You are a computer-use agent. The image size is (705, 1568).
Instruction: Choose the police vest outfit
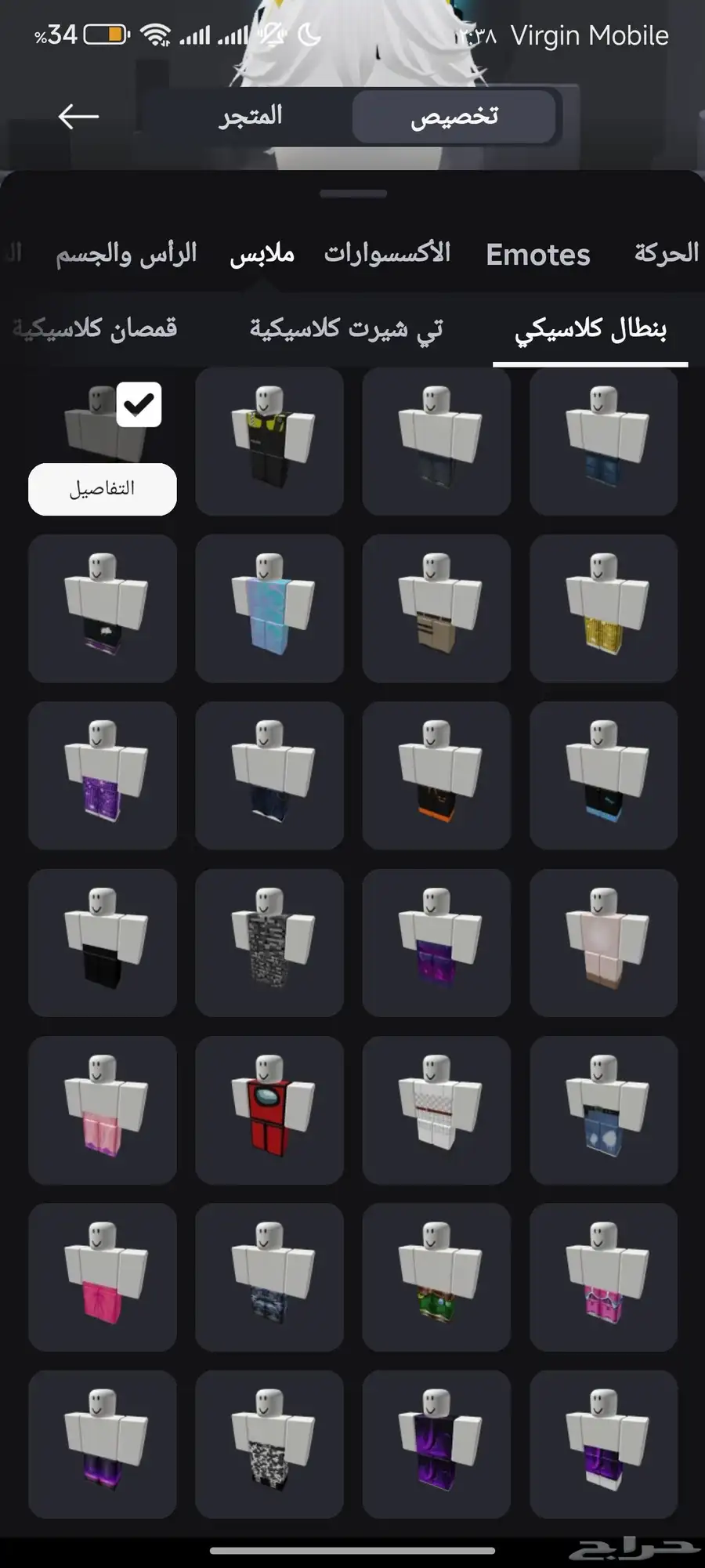[269, 440]
